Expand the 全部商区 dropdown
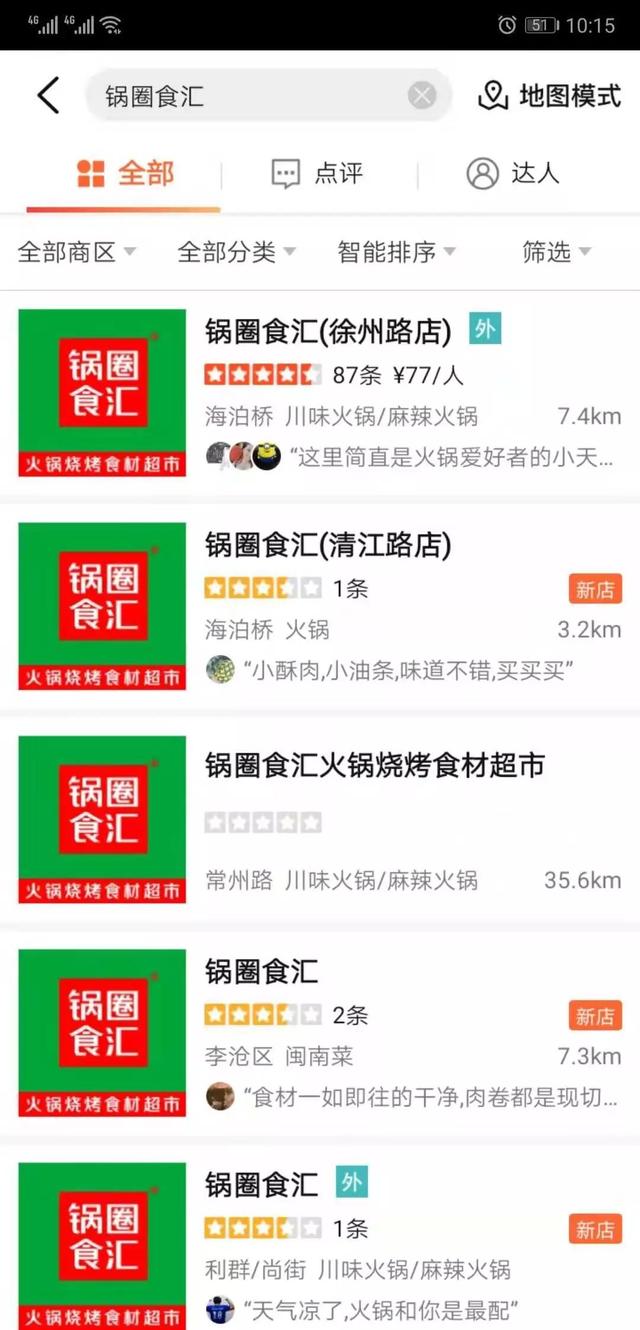 pyautogui.click(x=76, y=252)
